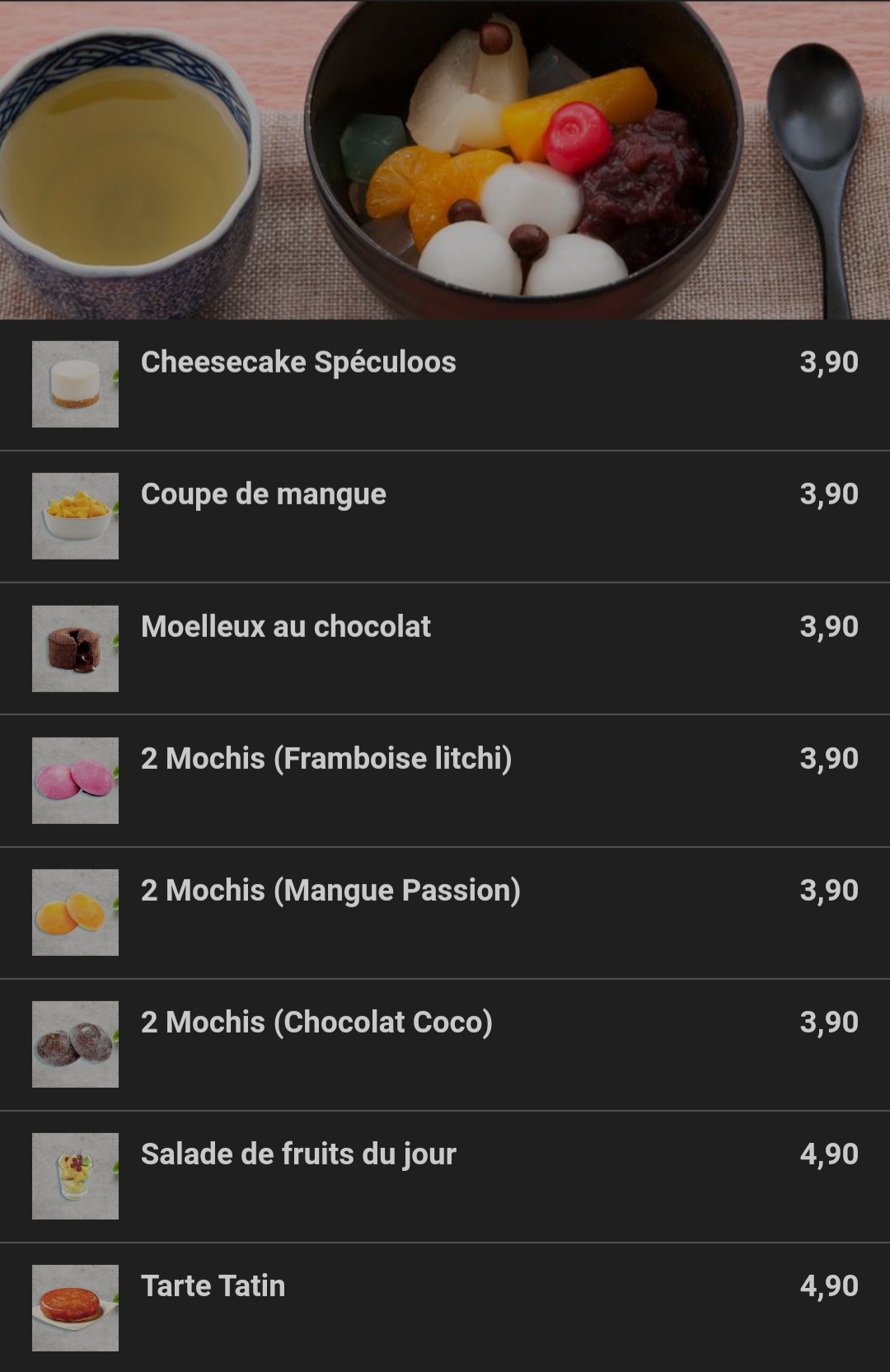This screenshot has height=1372, width=890.
Task: Open 2 Mochis Framboise litchi
Action: pos(326,759)
